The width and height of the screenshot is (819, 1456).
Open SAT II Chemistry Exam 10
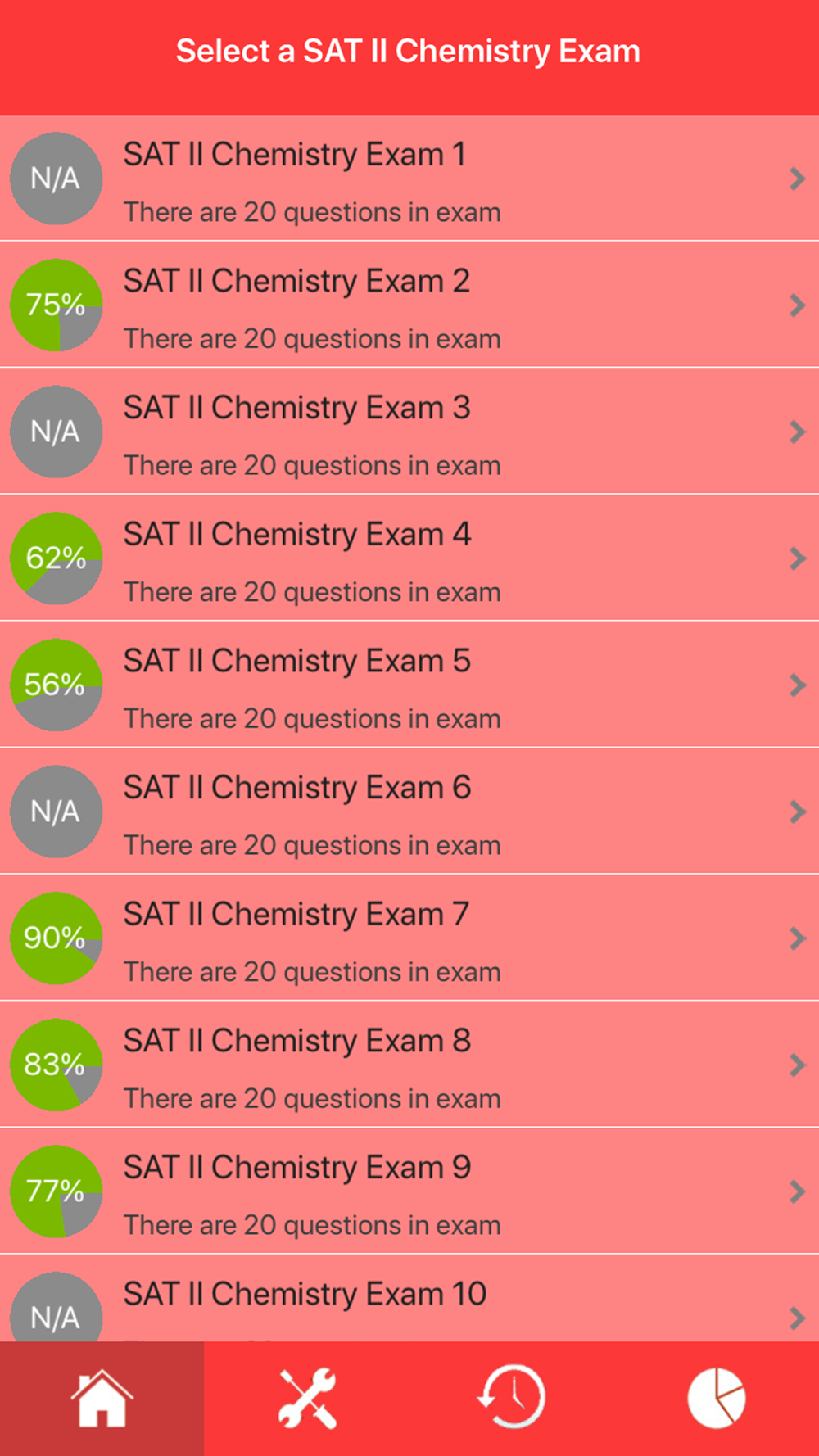pos(409,1298)
